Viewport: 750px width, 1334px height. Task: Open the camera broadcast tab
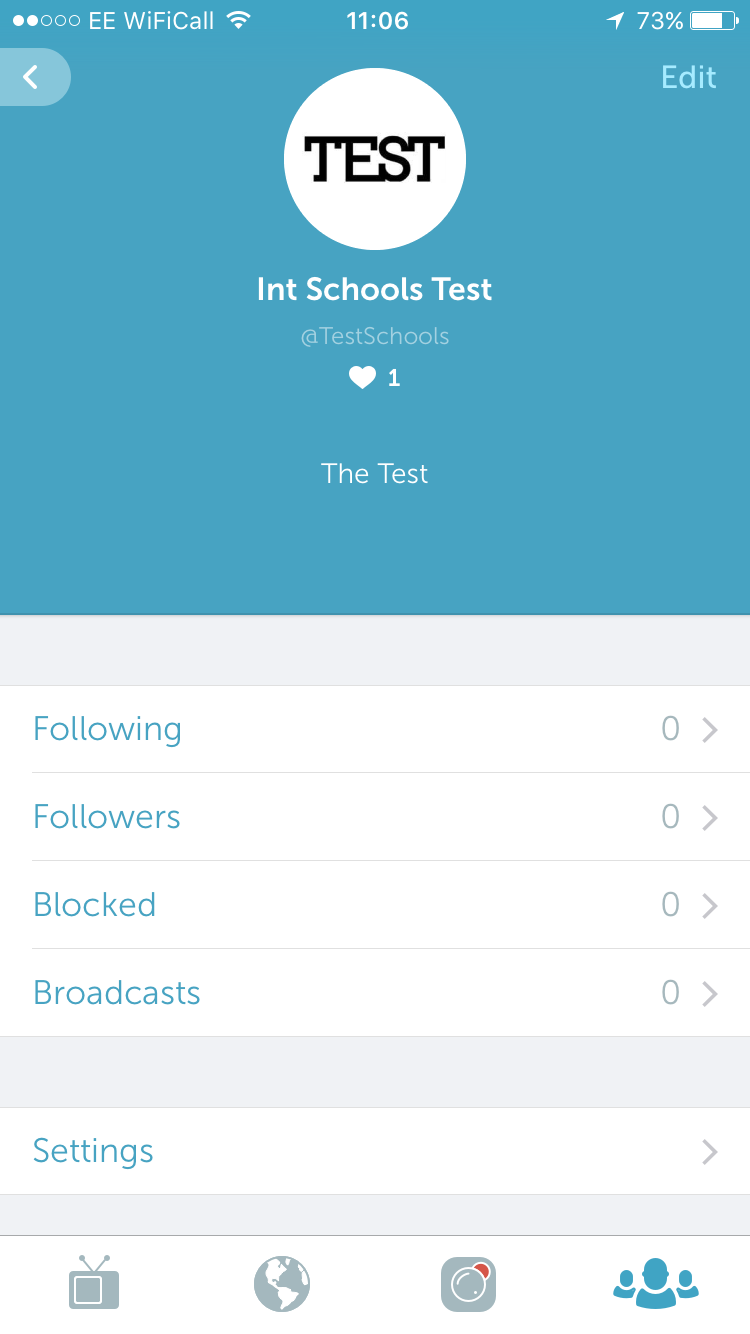(x=468, y=1283)
